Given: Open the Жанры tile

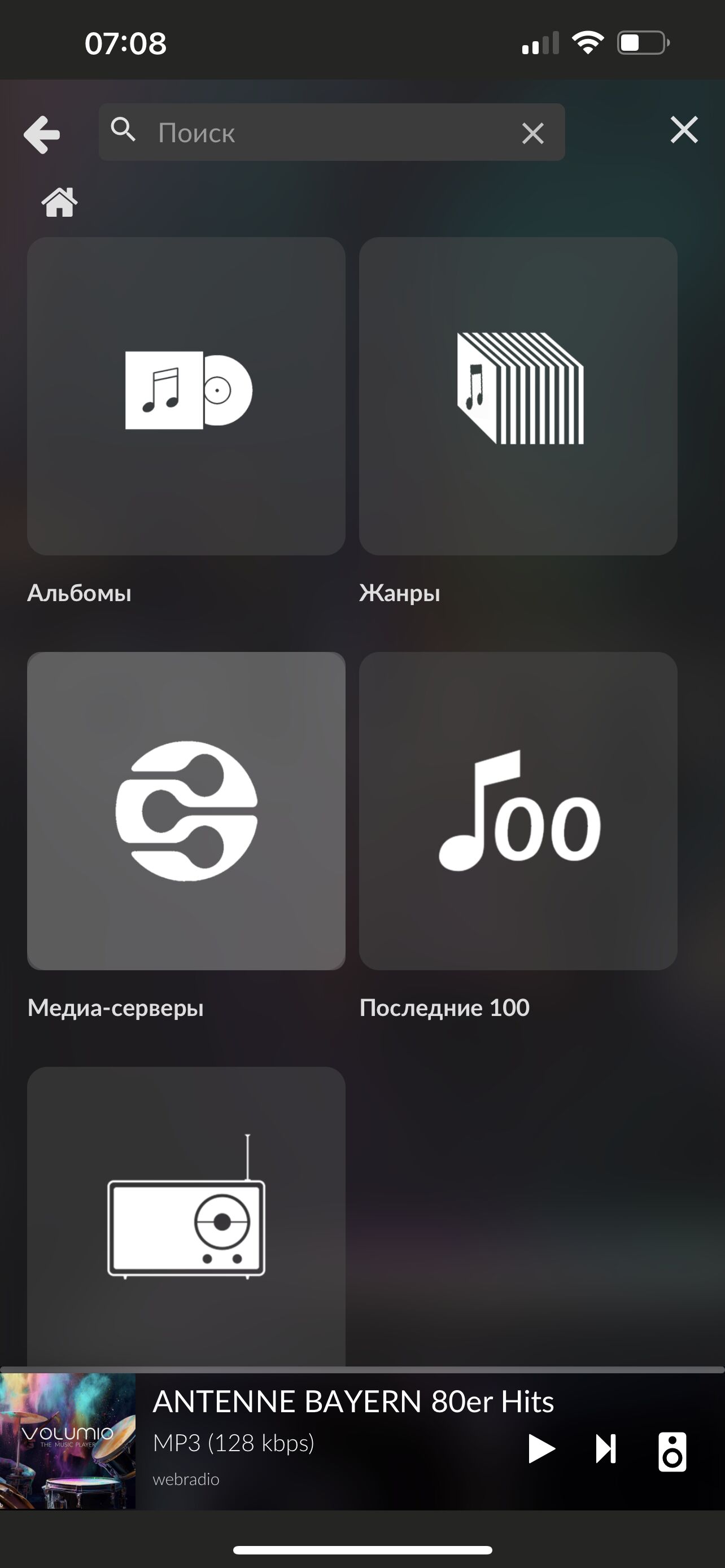Looking at the screenshot, I should coord(518,396).
